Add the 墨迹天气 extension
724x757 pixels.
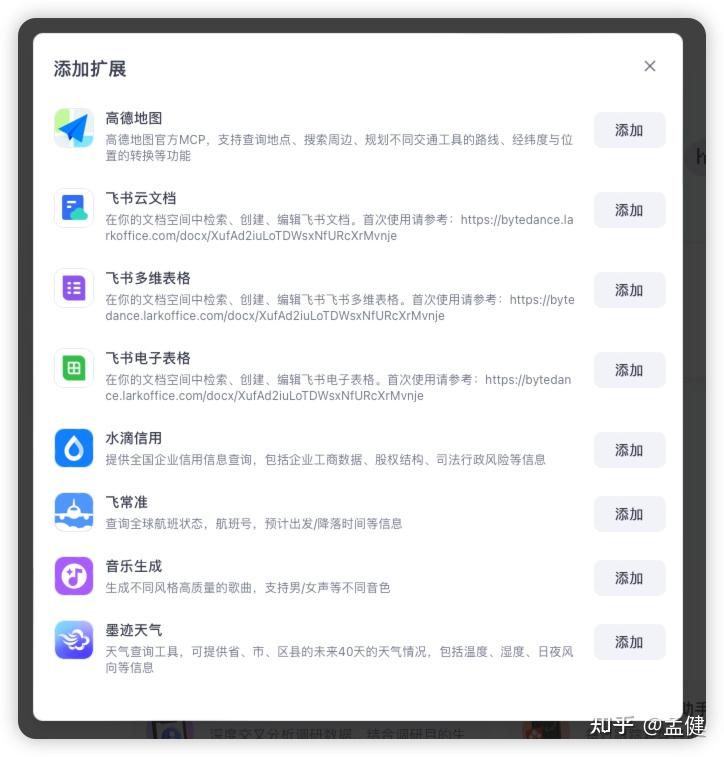[629, 642]
